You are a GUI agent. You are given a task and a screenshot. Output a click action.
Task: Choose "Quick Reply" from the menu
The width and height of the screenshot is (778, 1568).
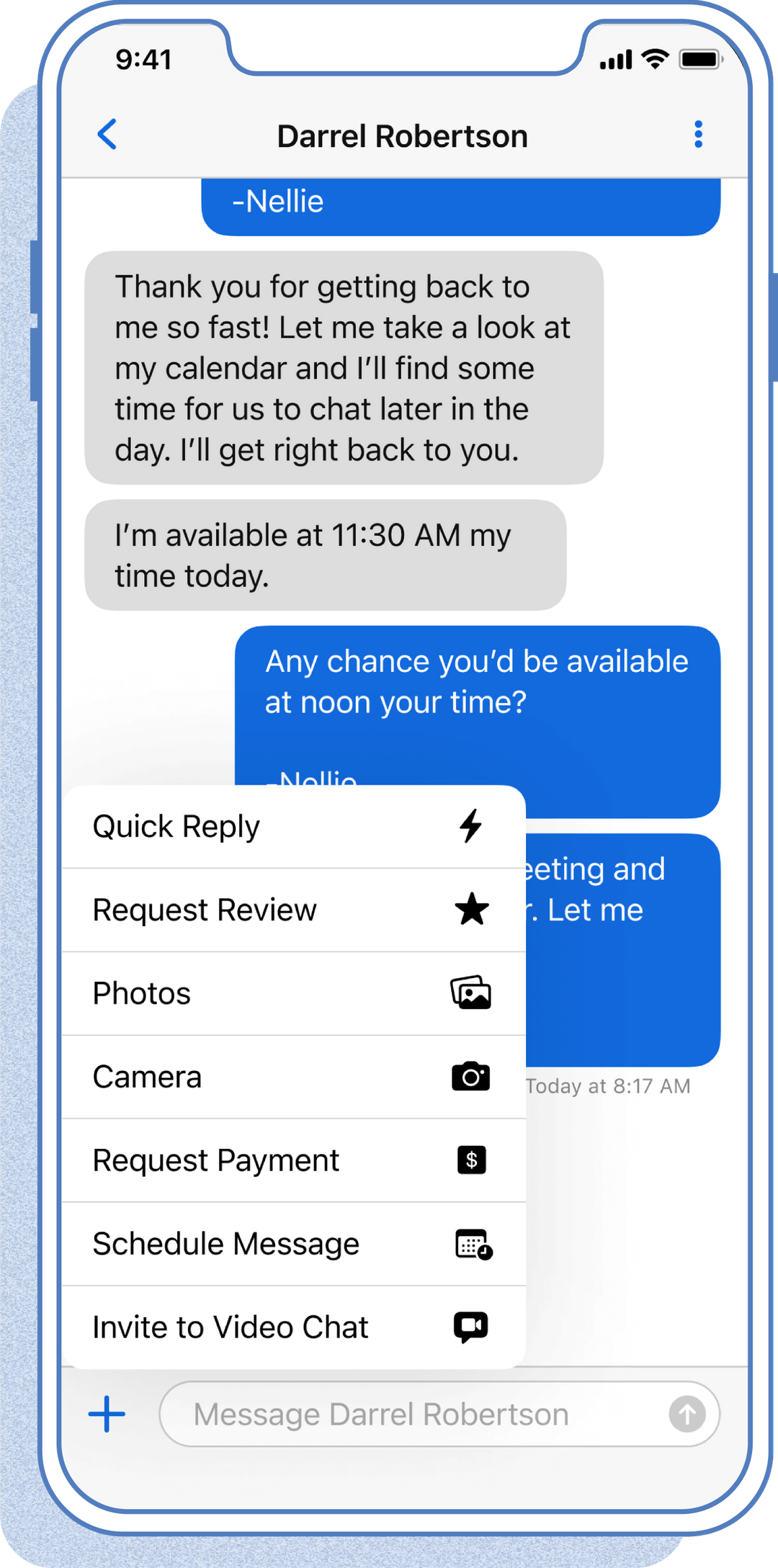click(x=176, y=825)
